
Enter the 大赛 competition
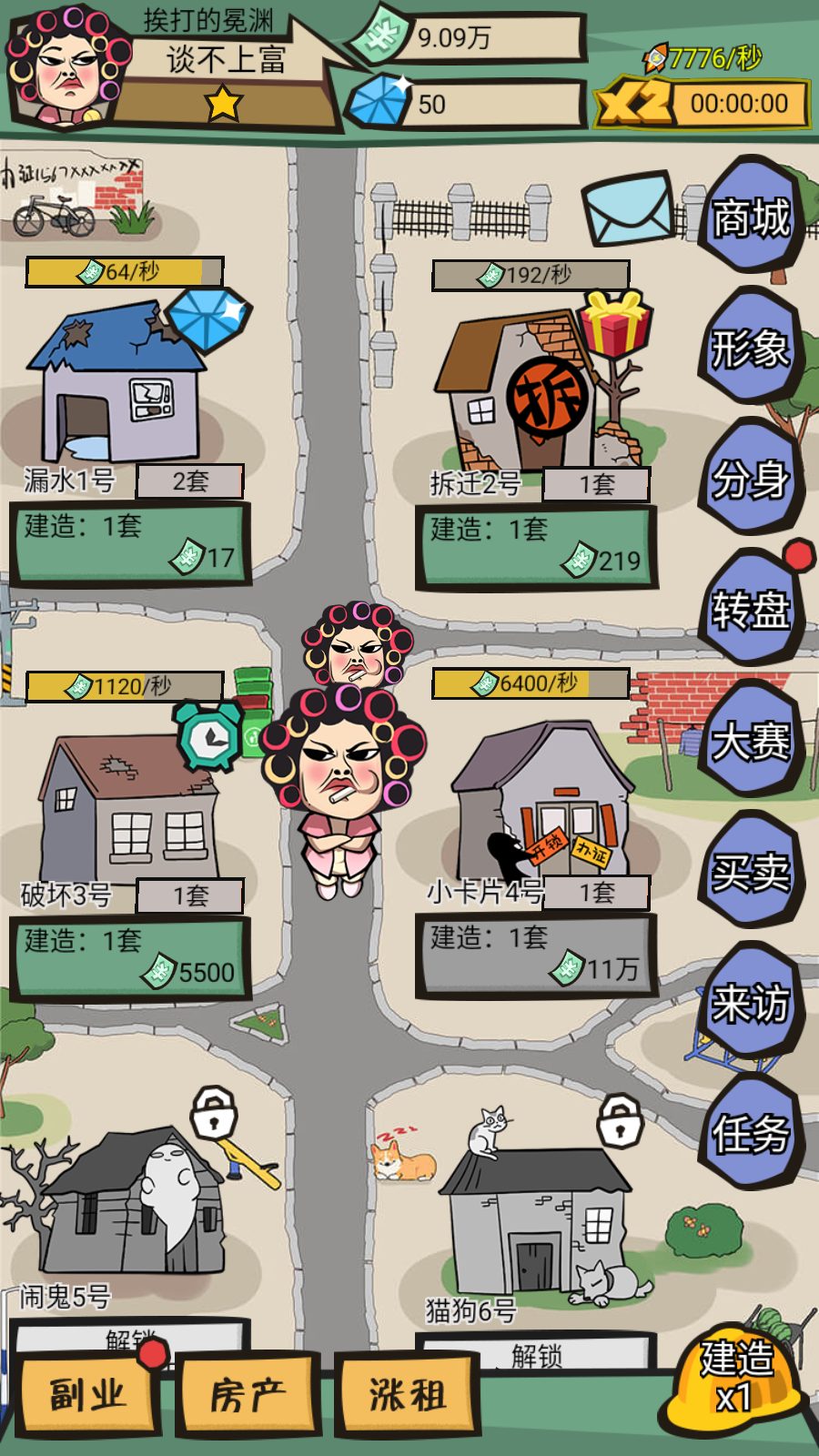(x=751, y=742)
